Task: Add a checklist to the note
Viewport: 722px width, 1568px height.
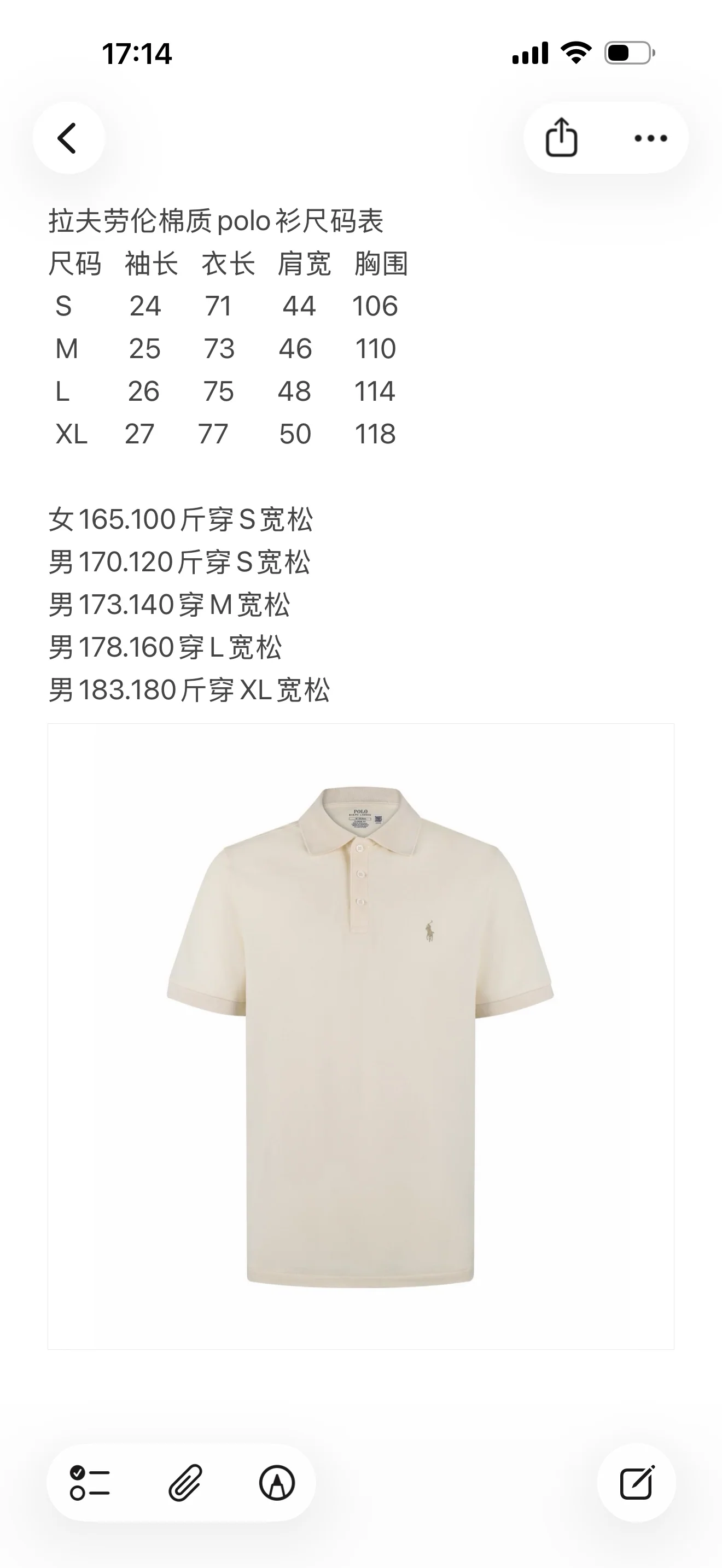Action: (x=90, y=1483)
